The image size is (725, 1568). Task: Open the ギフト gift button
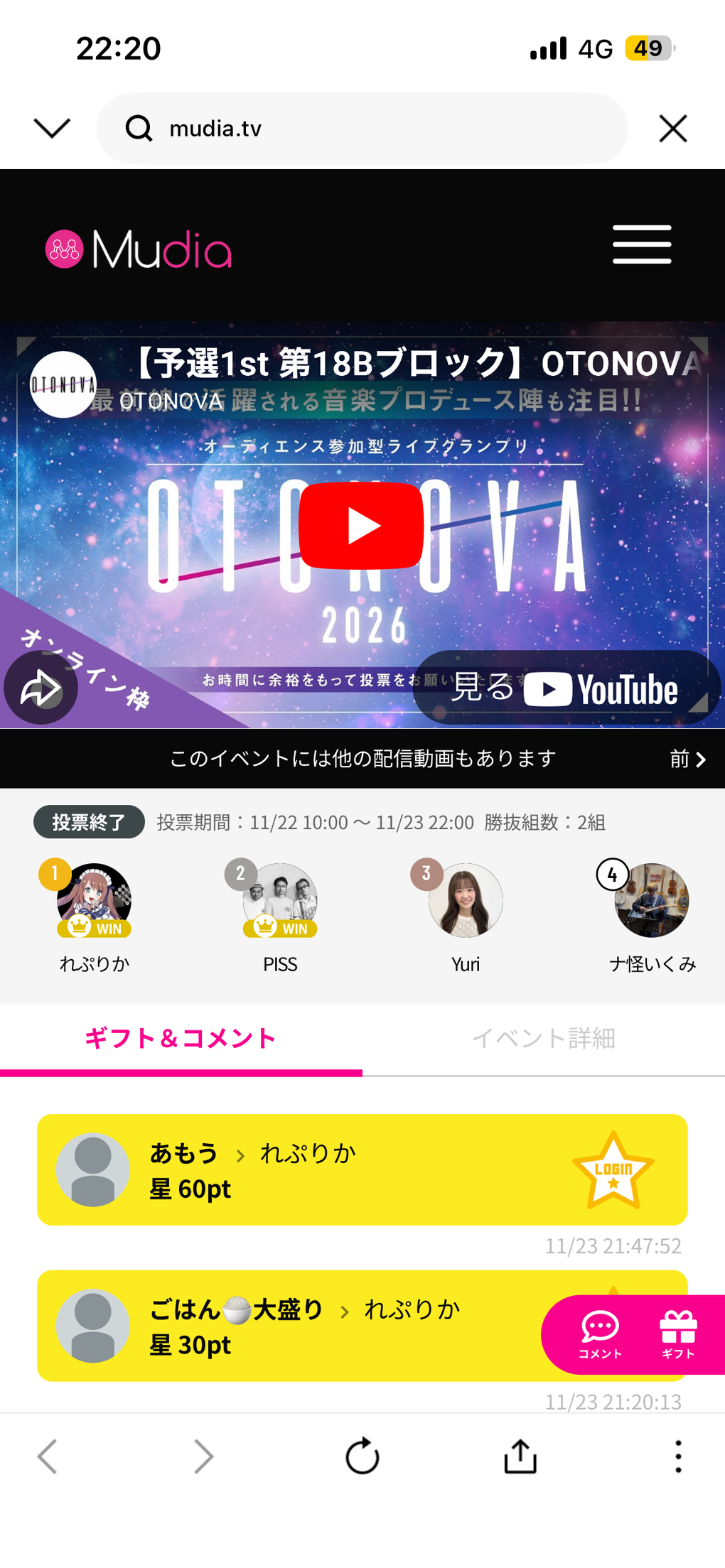tap(678, 1334)
